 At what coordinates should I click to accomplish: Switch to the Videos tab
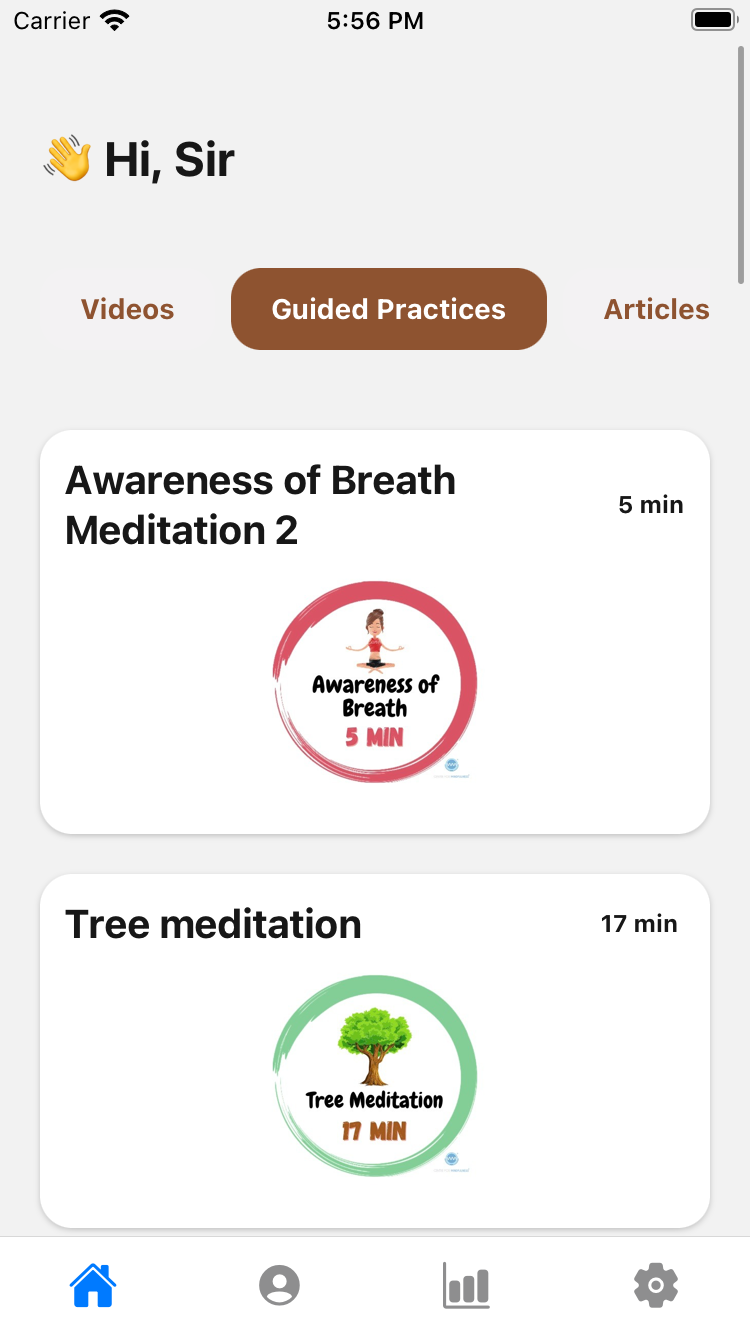pyautogui.click(x=128, y=309)
